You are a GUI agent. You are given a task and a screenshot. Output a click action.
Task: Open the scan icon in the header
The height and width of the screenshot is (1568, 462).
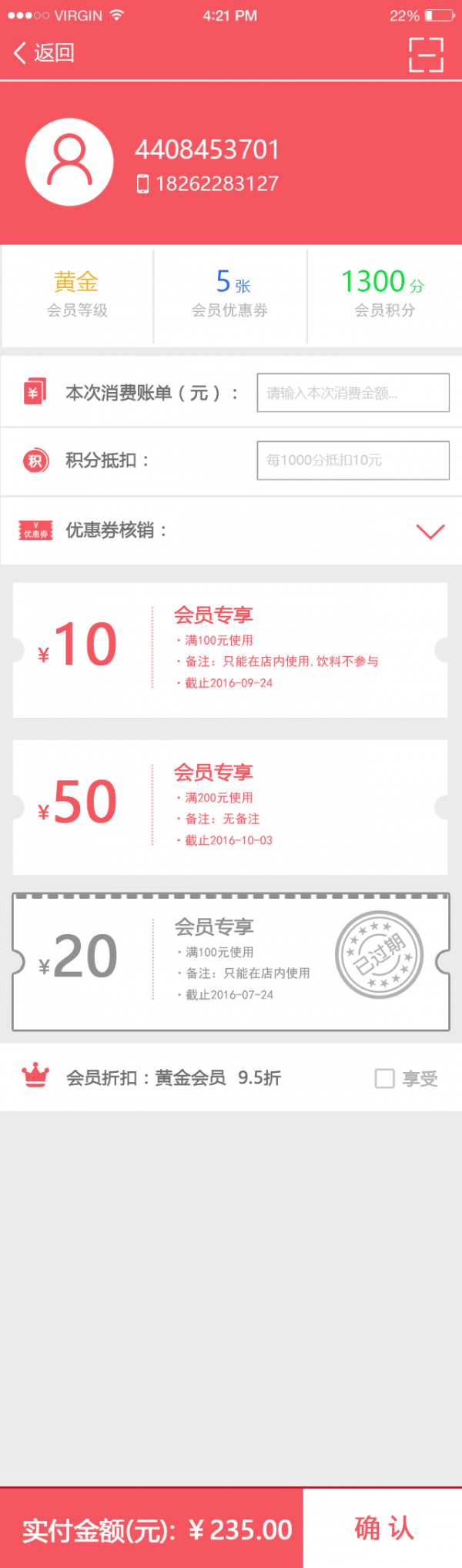pyautogui.click(x=426, y=54)
